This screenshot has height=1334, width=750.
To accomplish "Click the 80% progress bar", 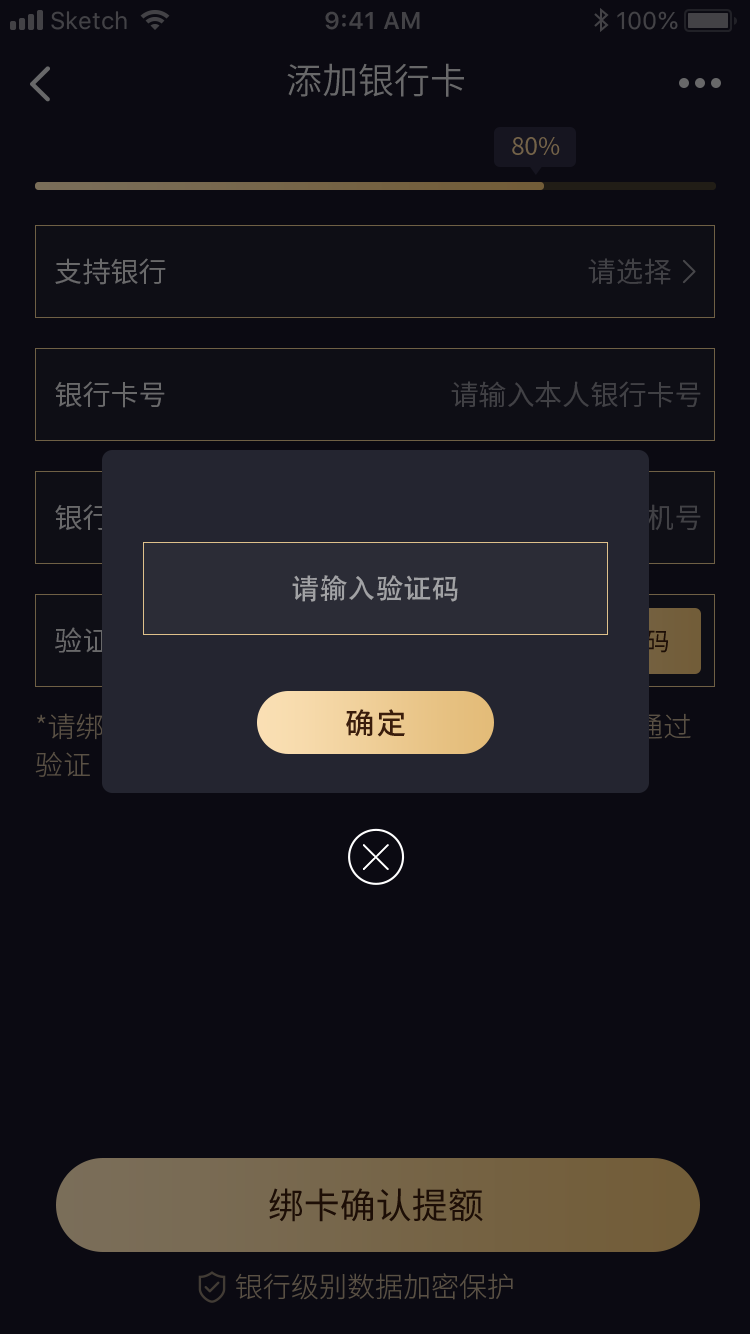I will click(375, 185).
